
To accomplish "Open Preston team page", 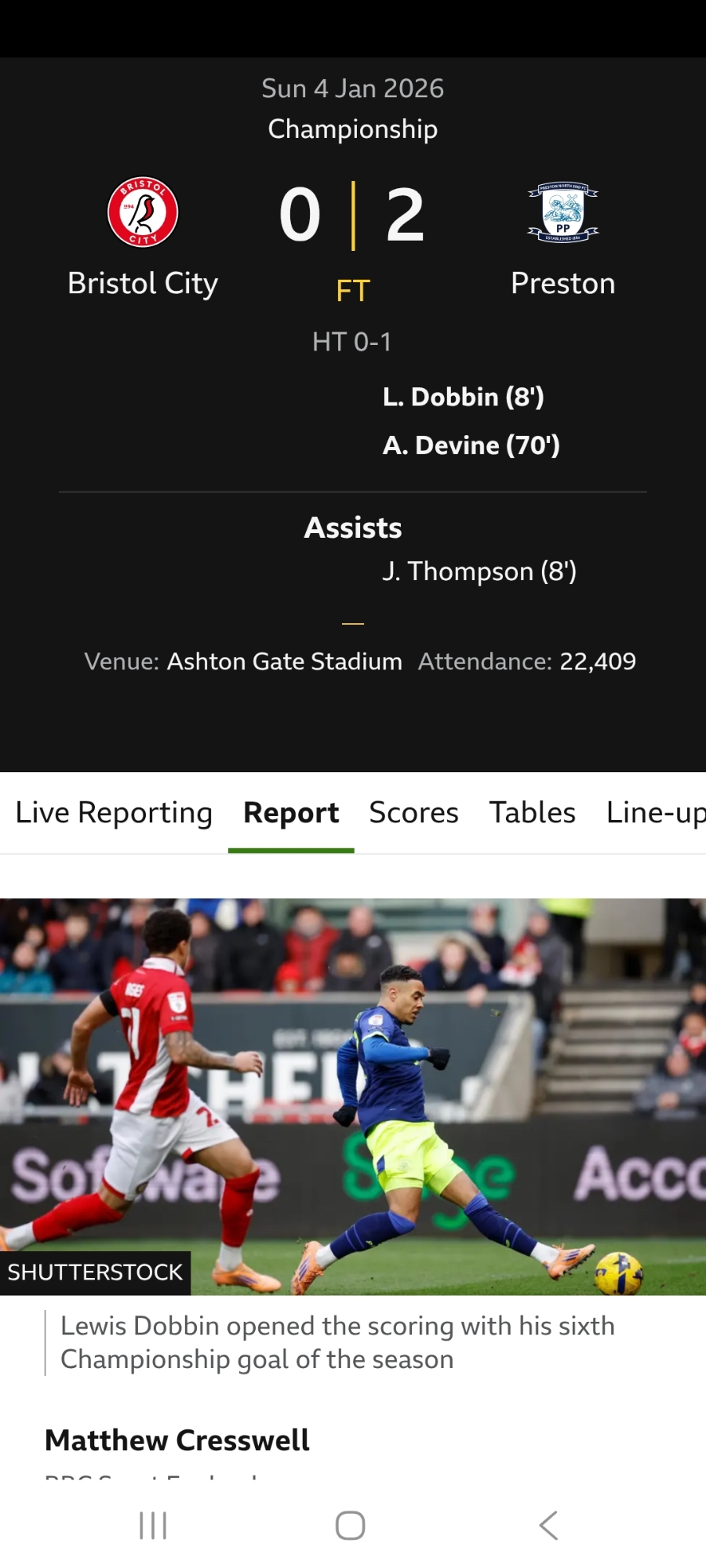I will click(x=562, y=237).
